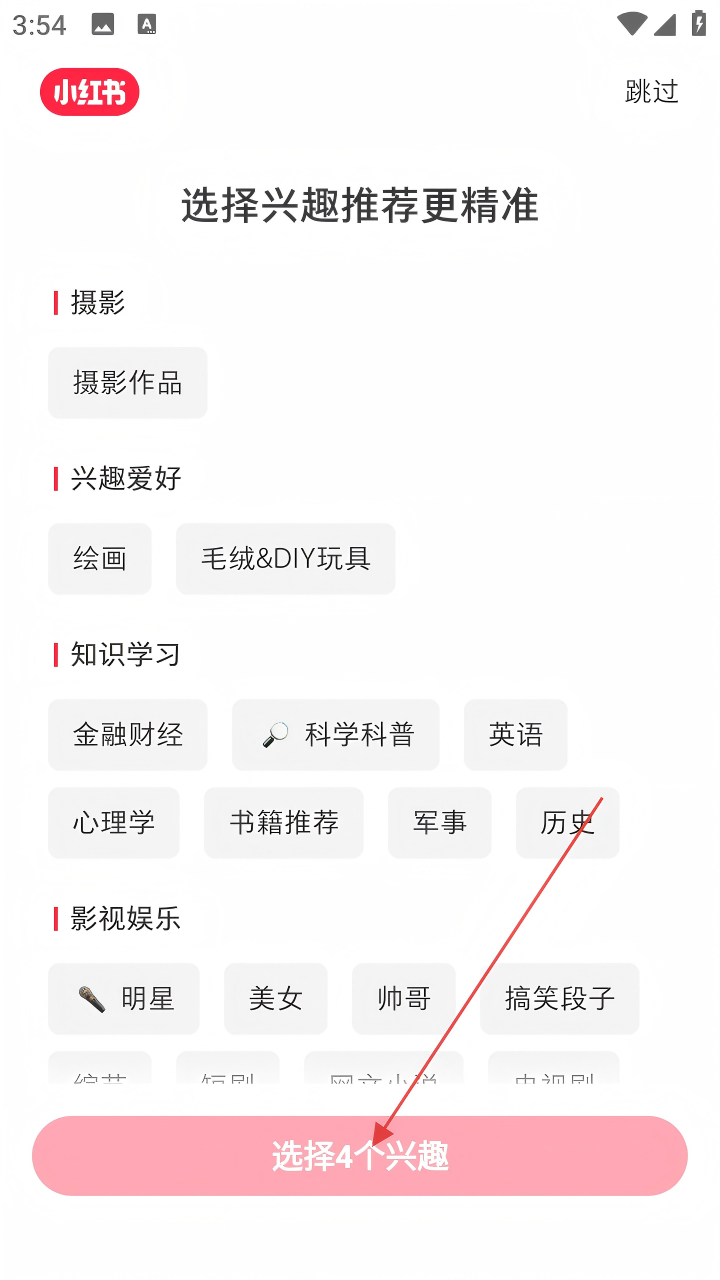
Task: Tap the 心理学 chip
Action: point(114,822)
